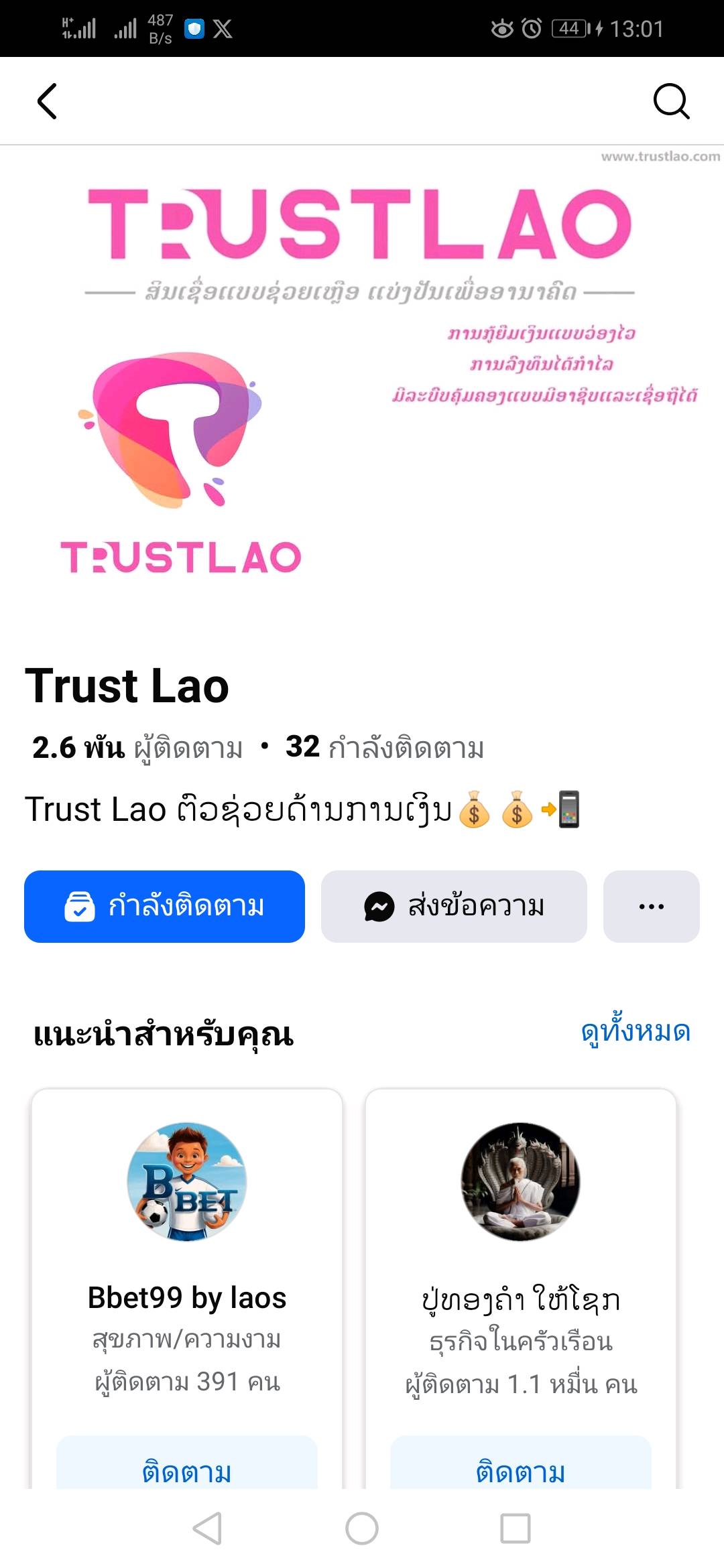This screenshot has width=724, height=1568.
Task: Open the Bbet99 by laos suggested page
Action: [187, 1297]
